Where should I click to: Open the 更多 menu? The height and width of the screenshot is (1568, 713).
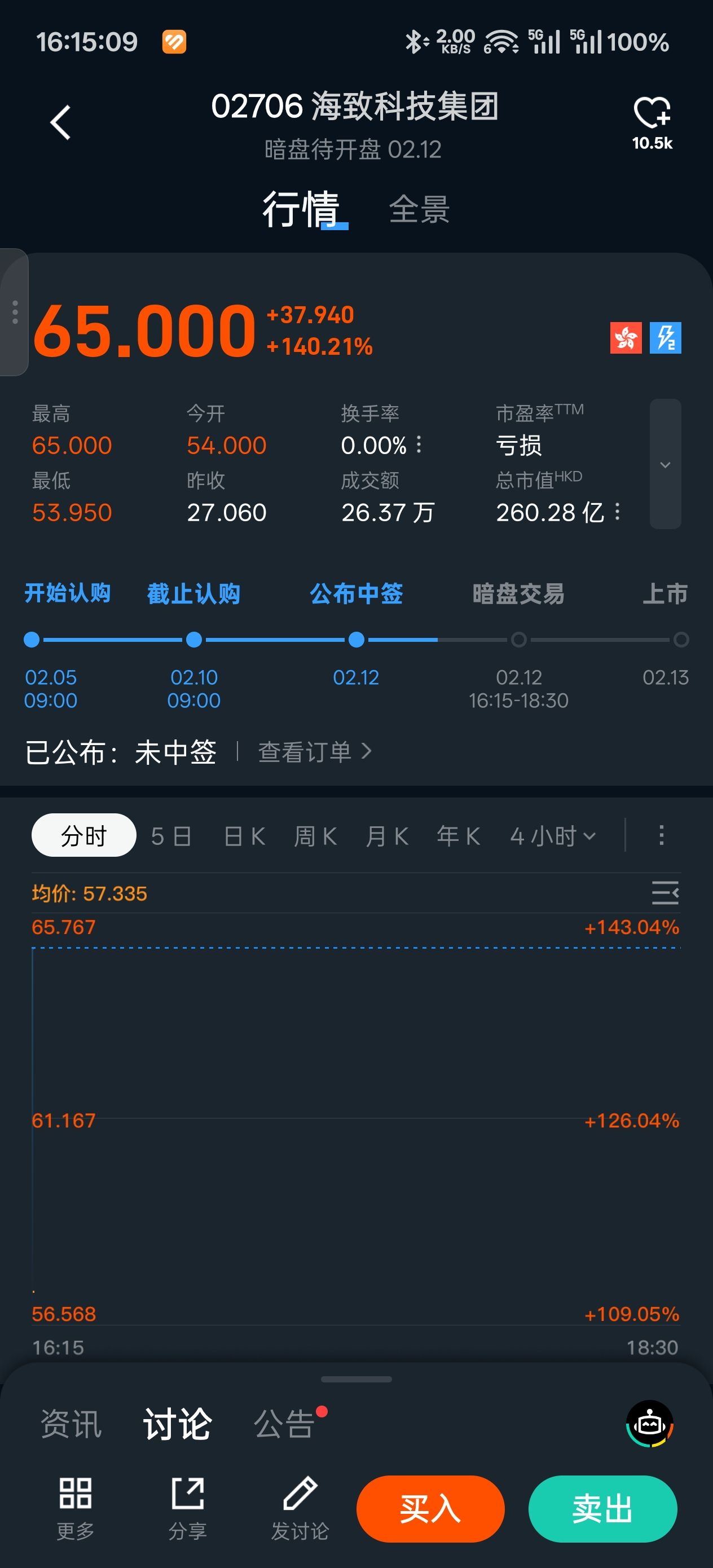pos(75,1507)
